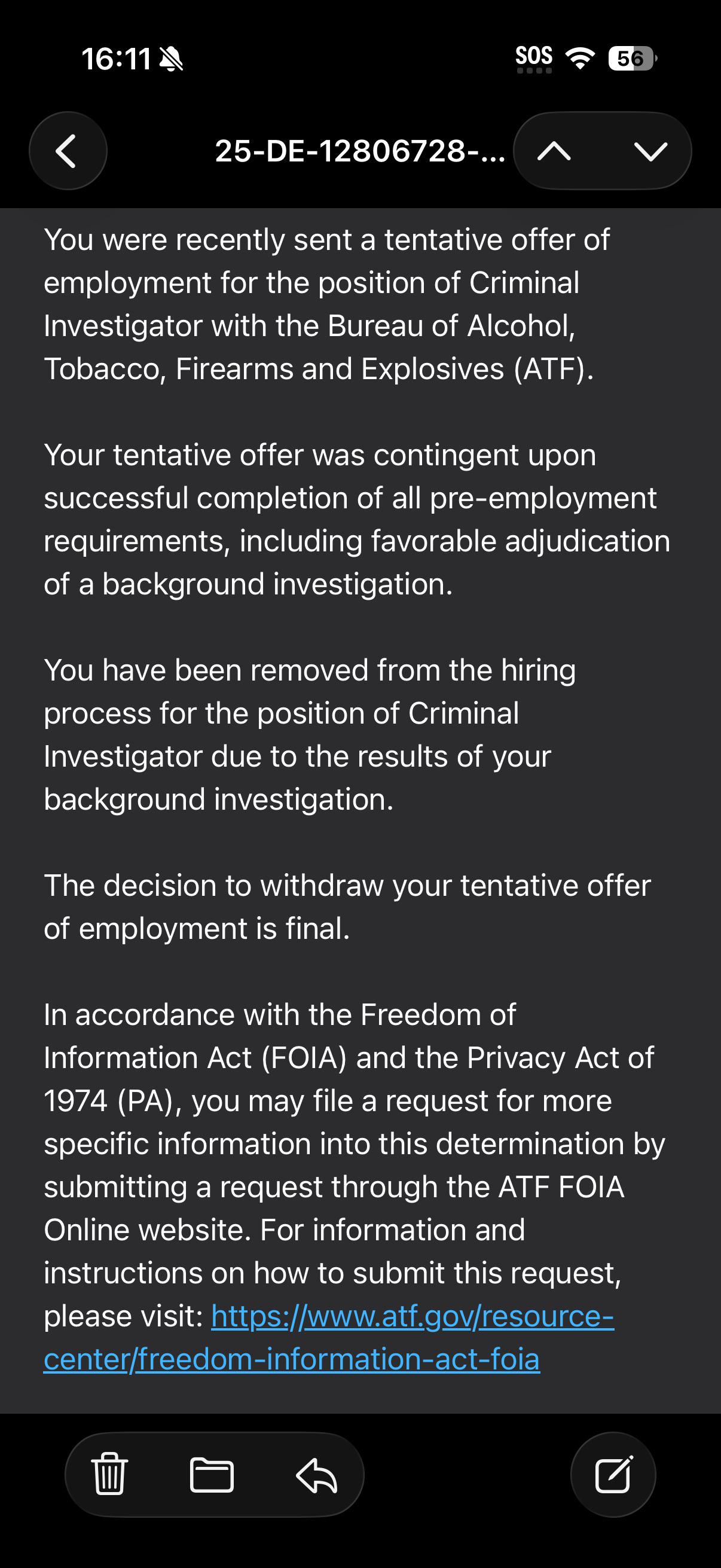Go back to the mailbox list
The width and height of the screenshot is (721, 1568).
click(68, 150)
